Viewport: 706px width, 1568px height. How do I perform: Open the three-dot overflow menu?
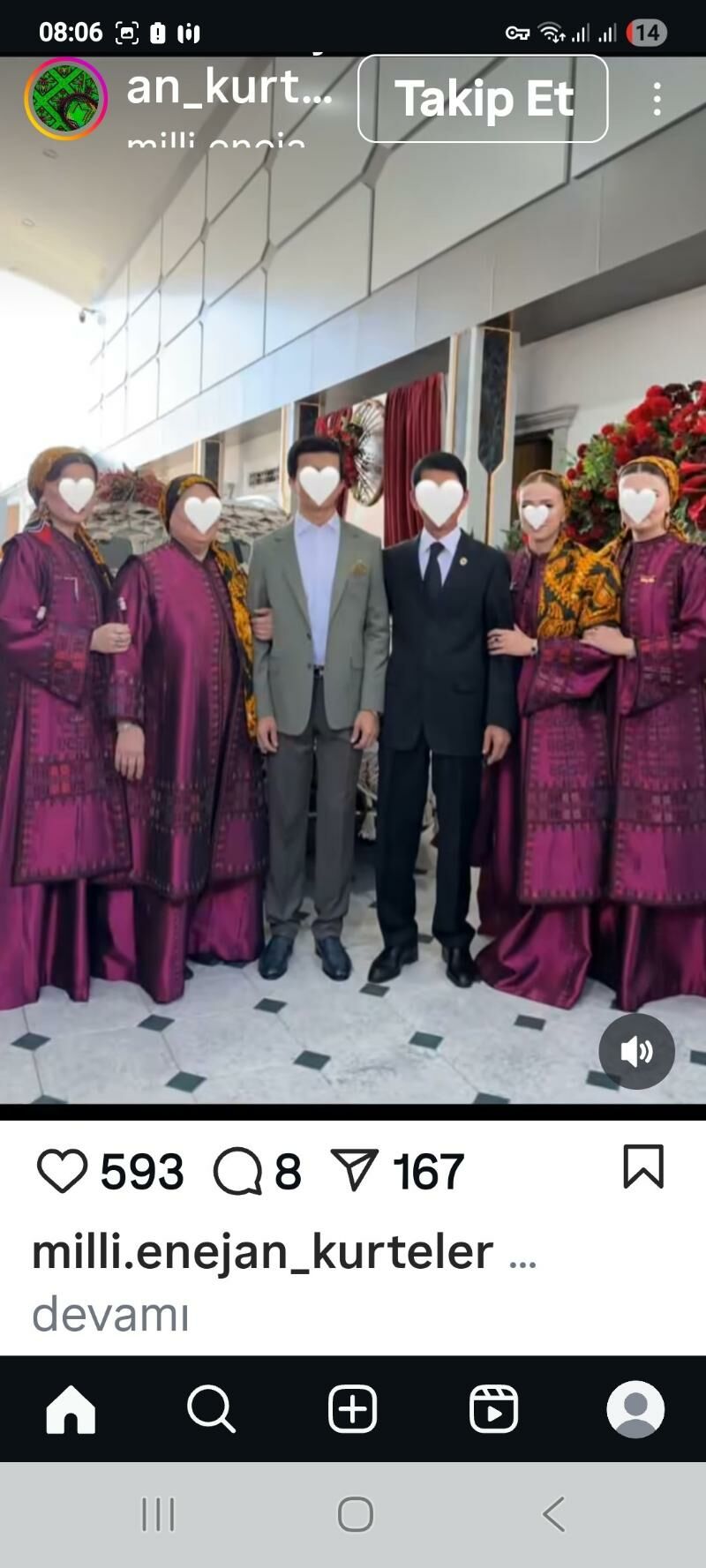657,99
